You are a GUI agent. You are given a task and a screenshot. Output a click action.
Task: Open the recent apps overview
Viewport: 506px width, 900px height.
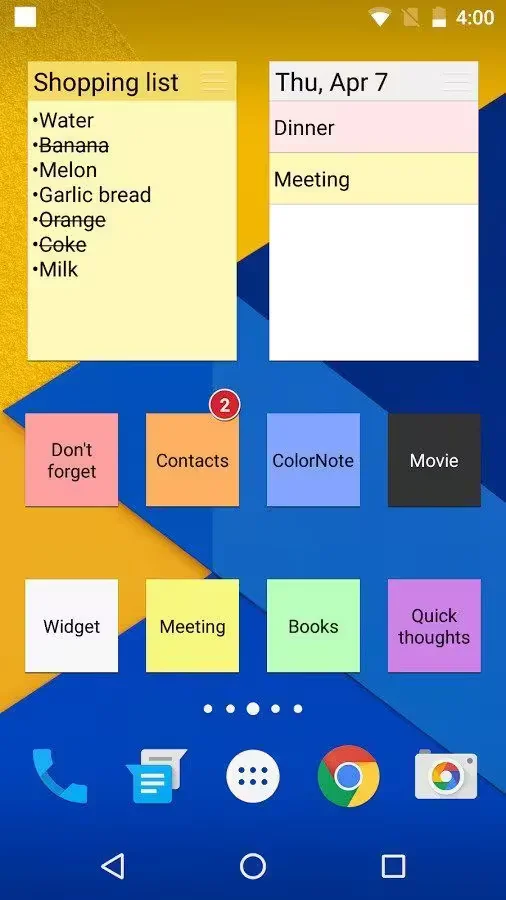393,866
